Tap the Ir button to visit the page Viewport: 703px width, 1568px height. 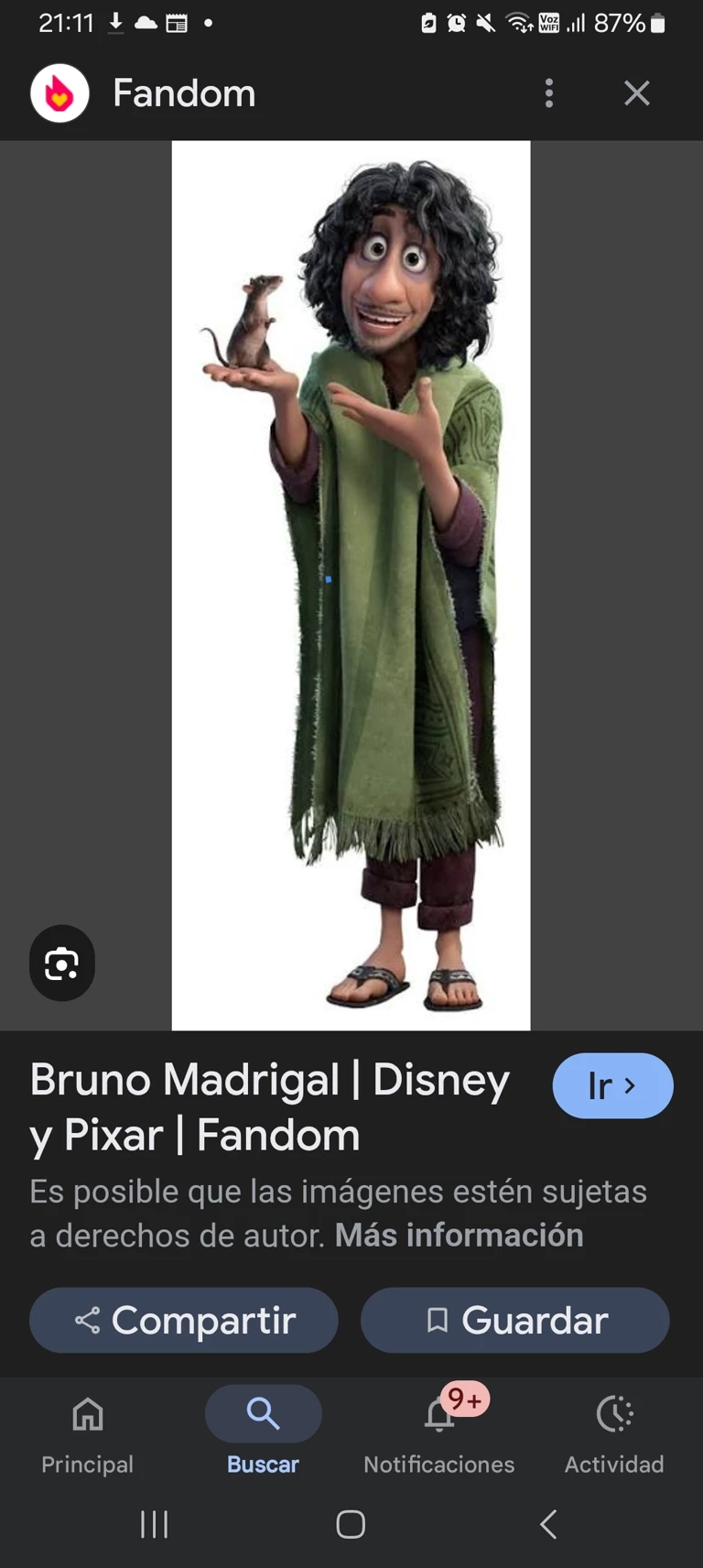point(612,1085)
